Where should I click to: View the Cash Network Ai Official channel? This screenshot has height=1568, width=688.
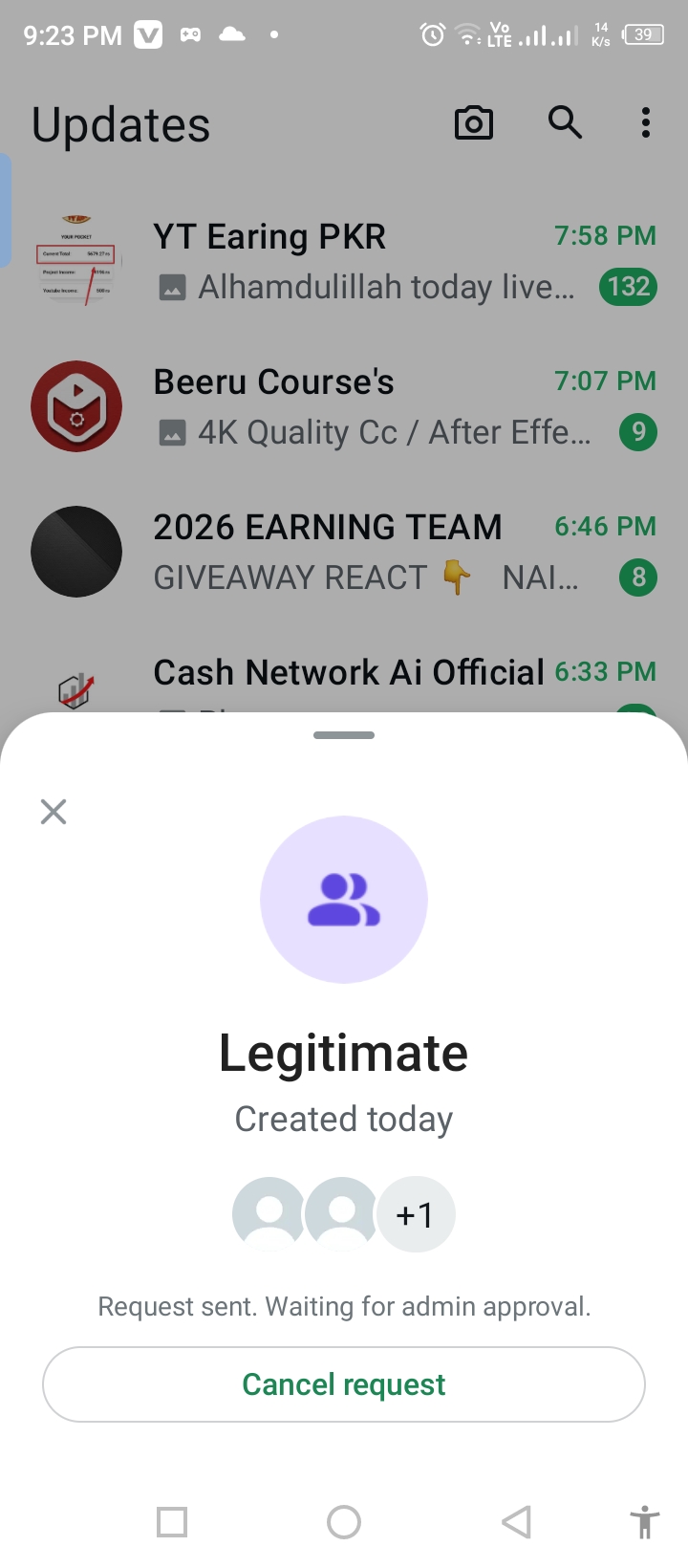click(x=348, y=674)
